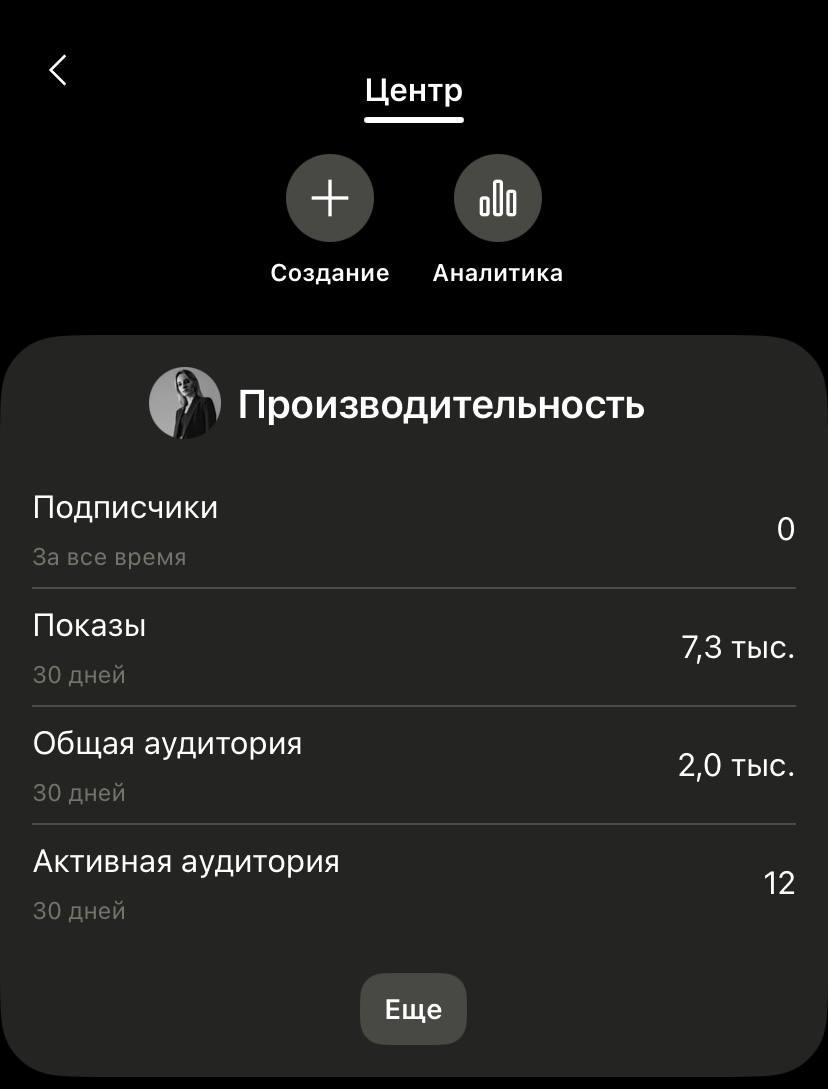This screenshot has height=1089, width=828.
Task: Tap the back chevron arrow
Action: (57, 70)
